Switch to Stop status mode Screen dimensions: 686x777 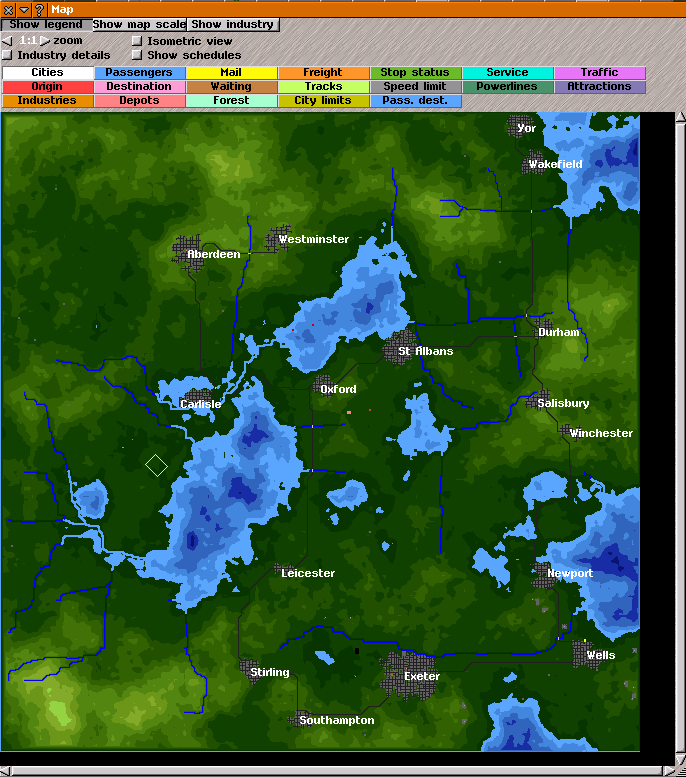[415, 73]
